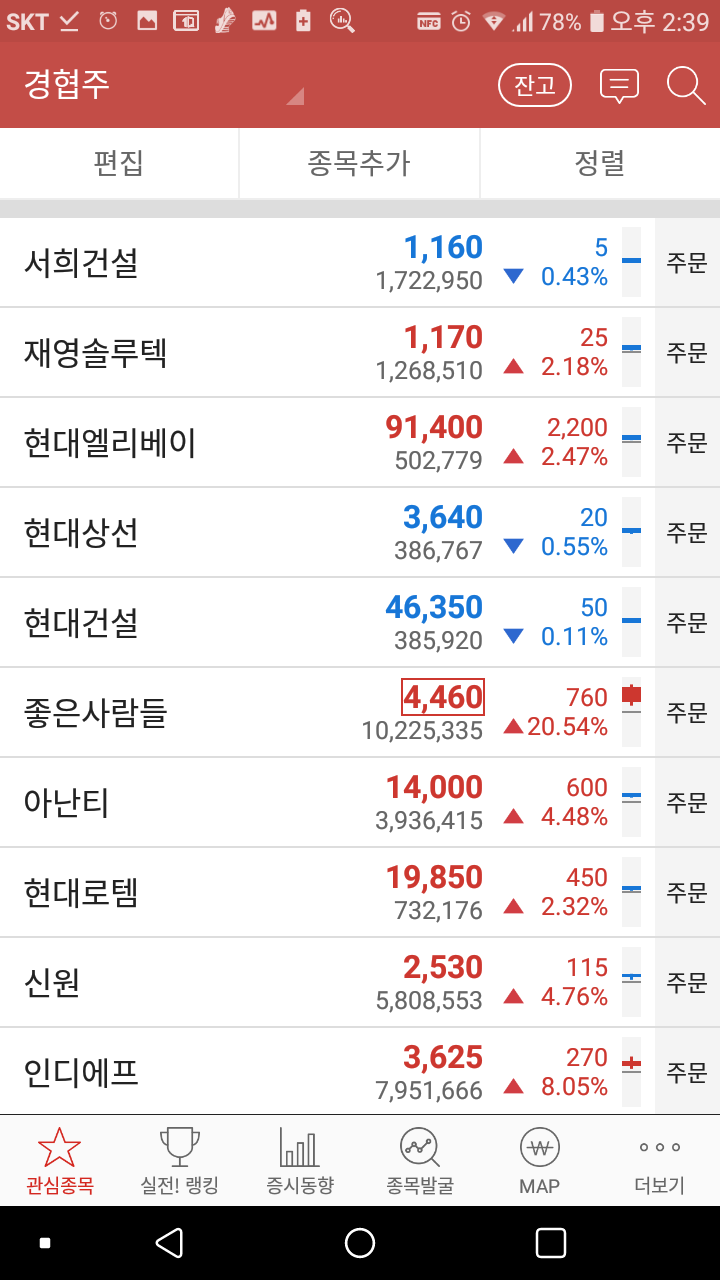720x1280 pixels.
Task: Tap the system back button
Action: click(x=169, y=1243)
